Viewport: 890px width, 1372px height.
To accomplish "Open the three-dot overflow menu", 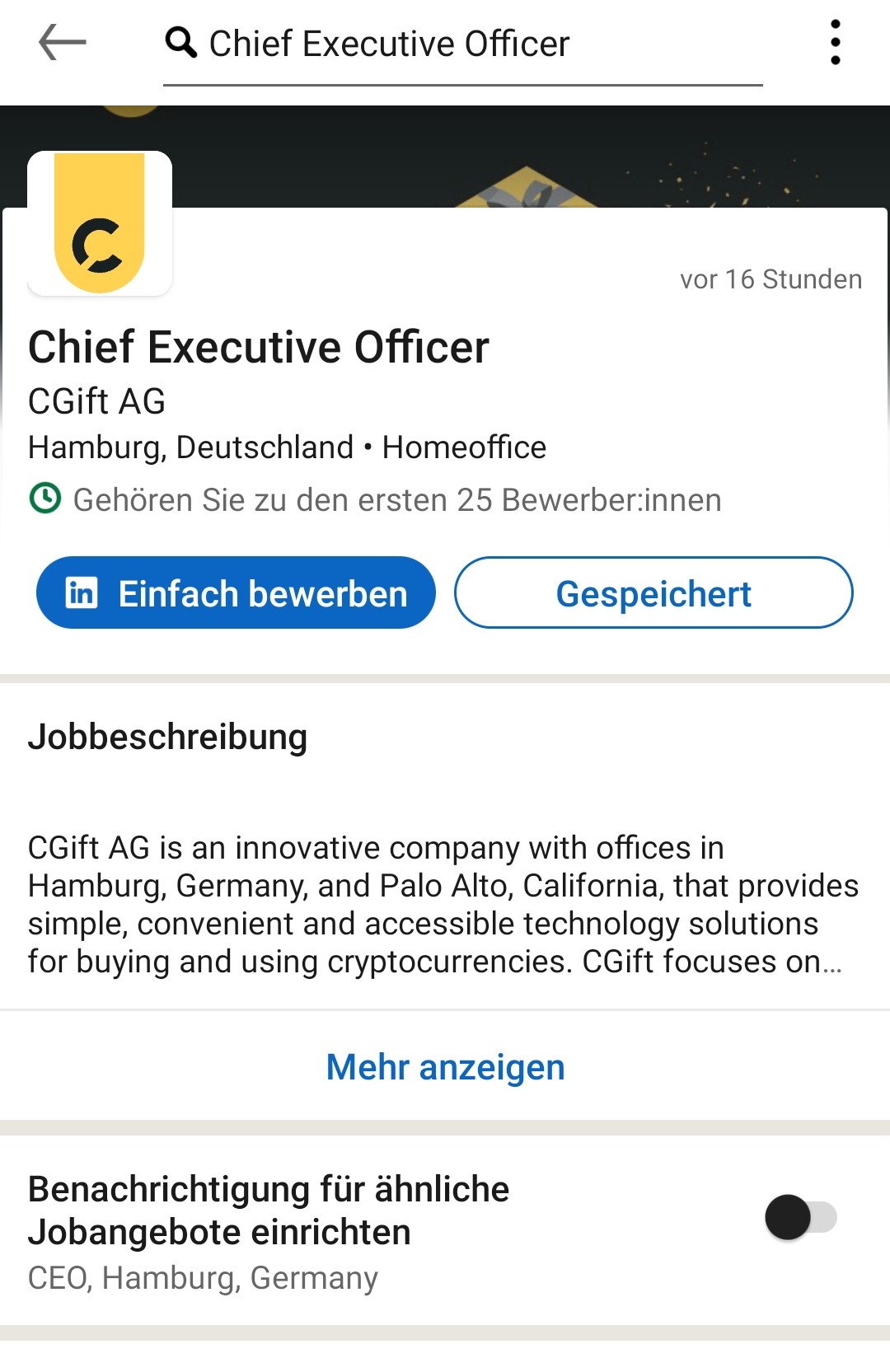I will (835, 42).
